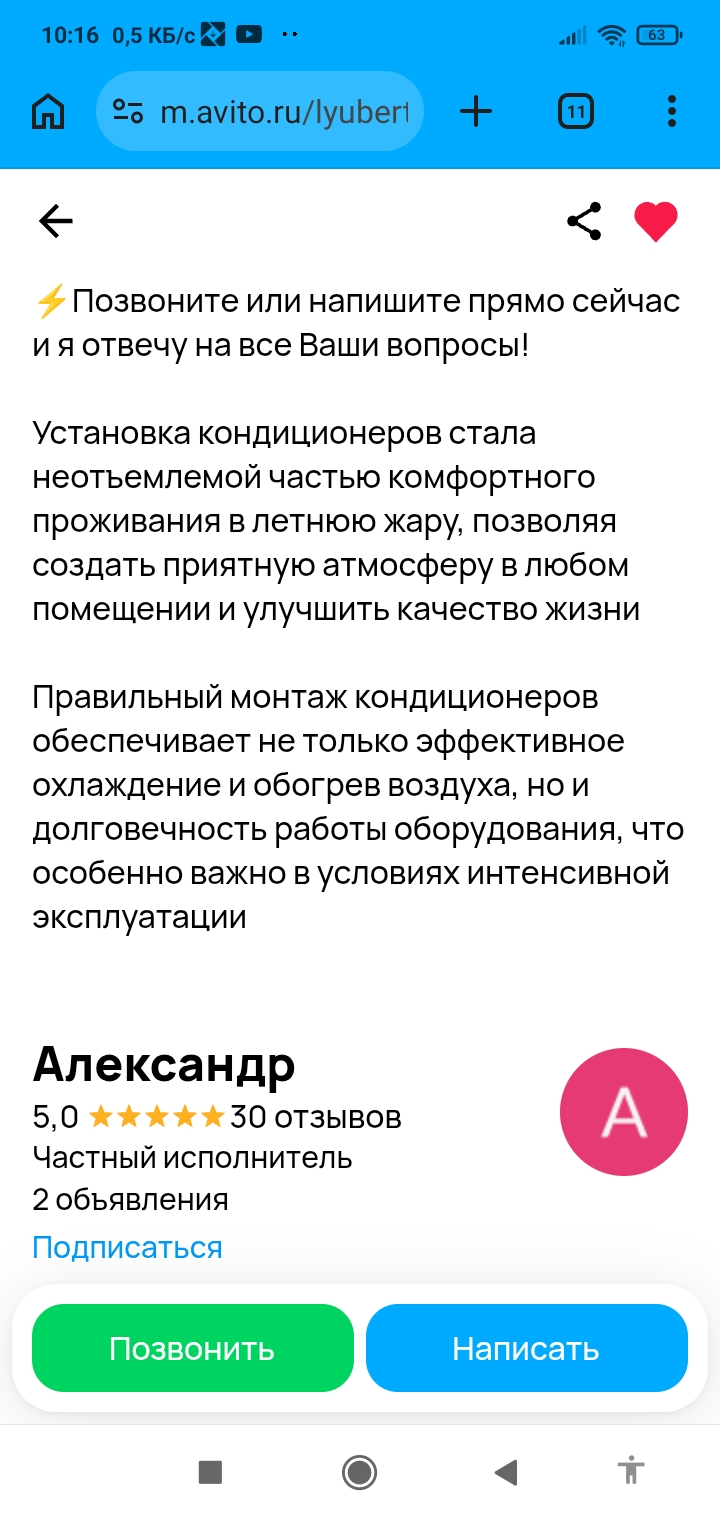
Task: Open recent apps with the square button
Action: tap(210, 1471)
